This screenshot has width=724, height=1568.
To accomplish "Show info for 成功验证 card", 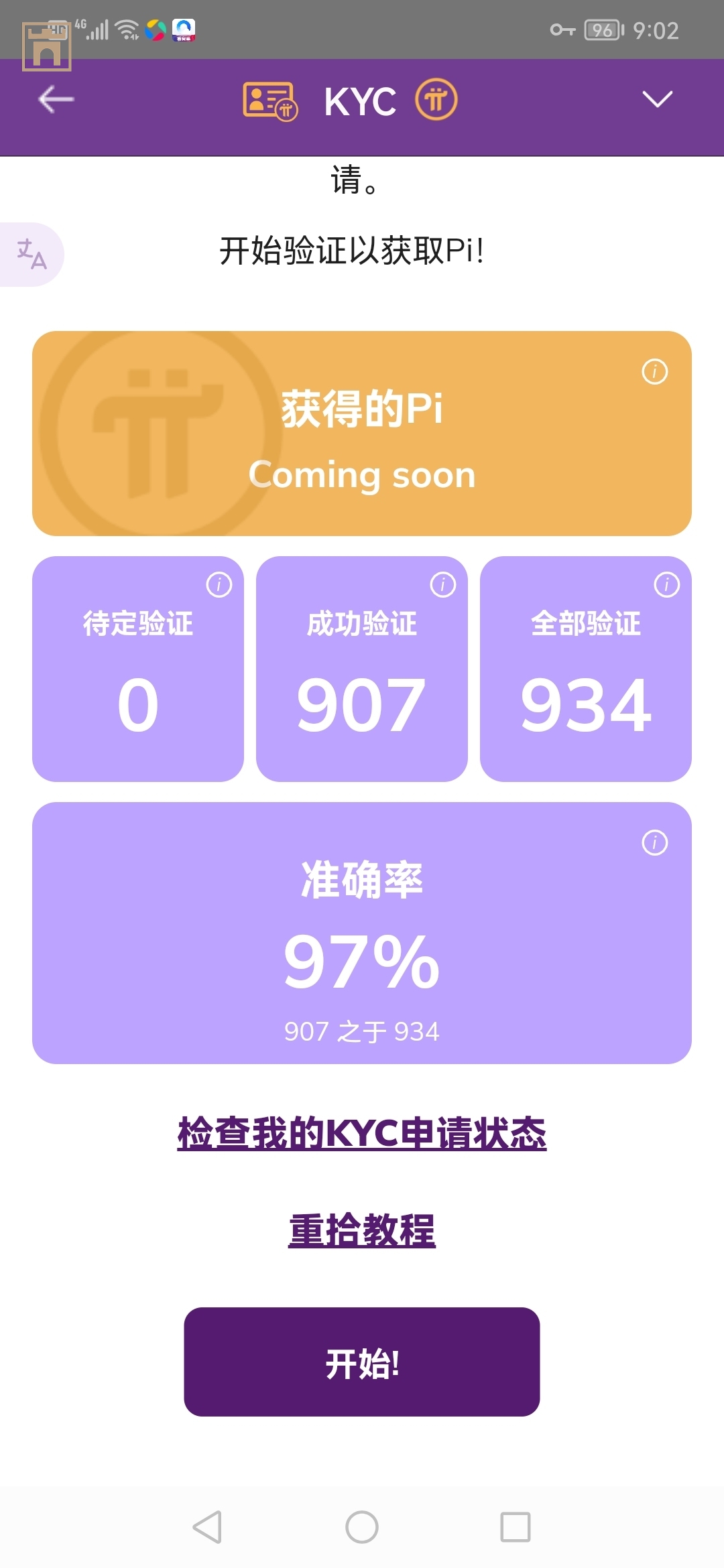I will click(x=442, y=584).
